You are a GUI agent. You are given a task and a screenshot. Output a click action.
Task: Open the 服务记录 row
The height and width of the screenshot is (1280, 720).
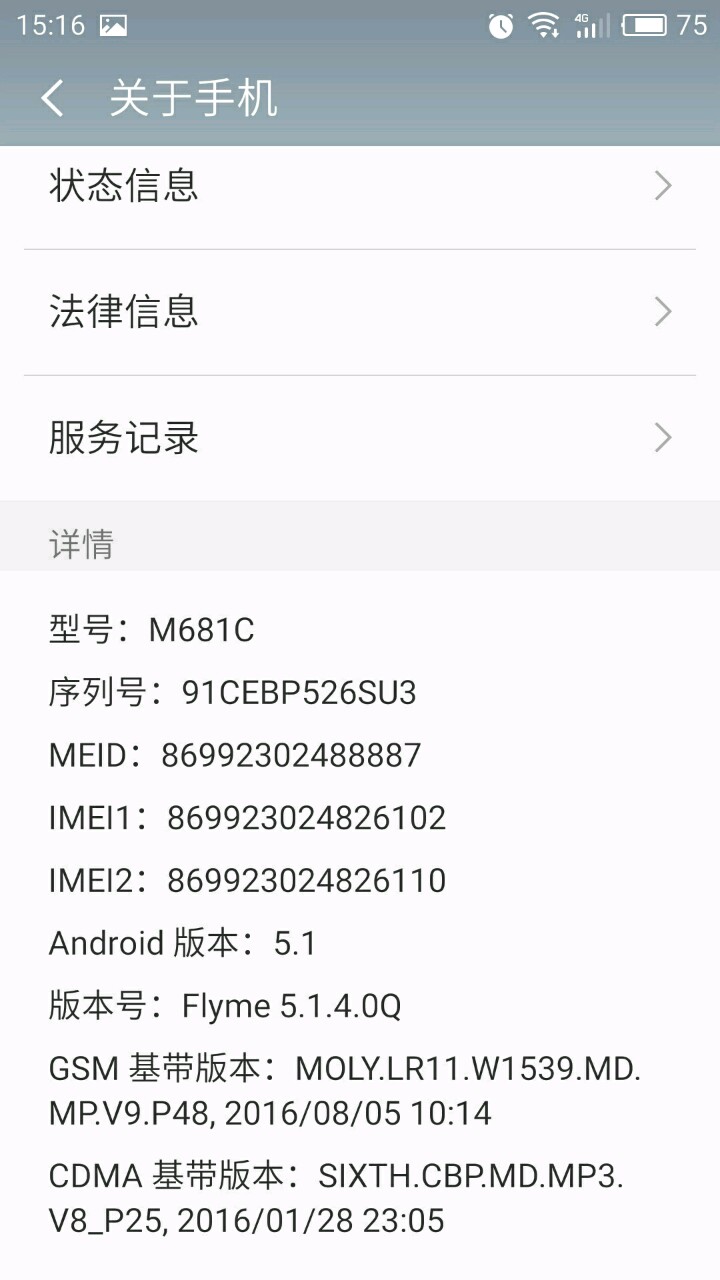(x=360, y=438)
